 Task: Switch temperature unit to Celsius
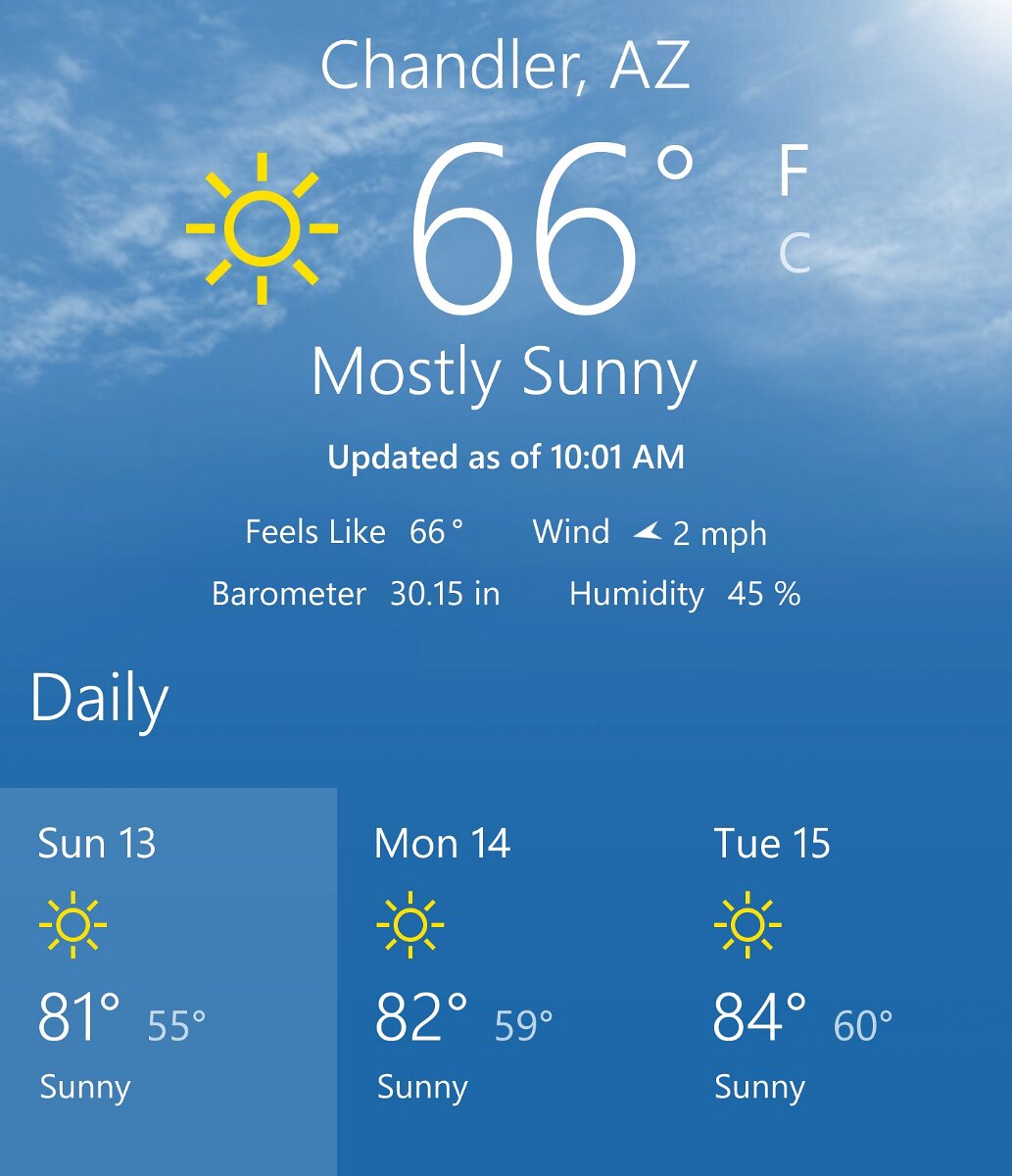click(795, 254)
